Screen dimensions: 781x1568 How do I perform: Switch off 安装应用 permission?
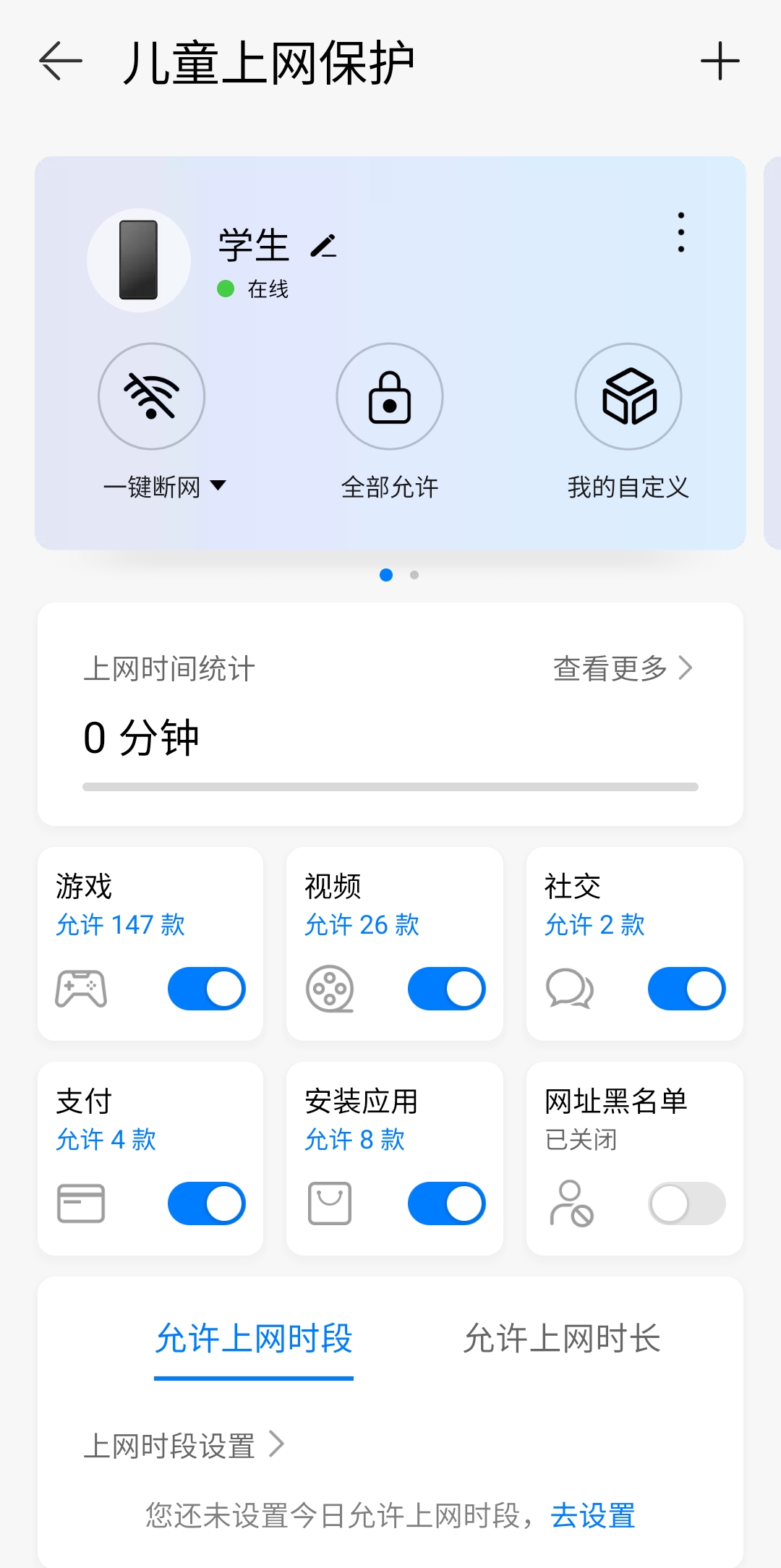tap(446, 1203)
